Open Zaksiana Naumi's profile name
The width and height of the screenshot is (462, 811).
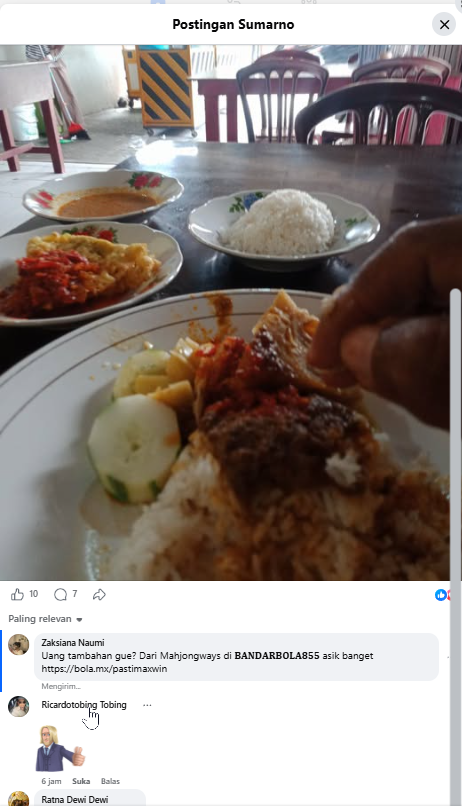pyautogui.click(x=72, y=642)
